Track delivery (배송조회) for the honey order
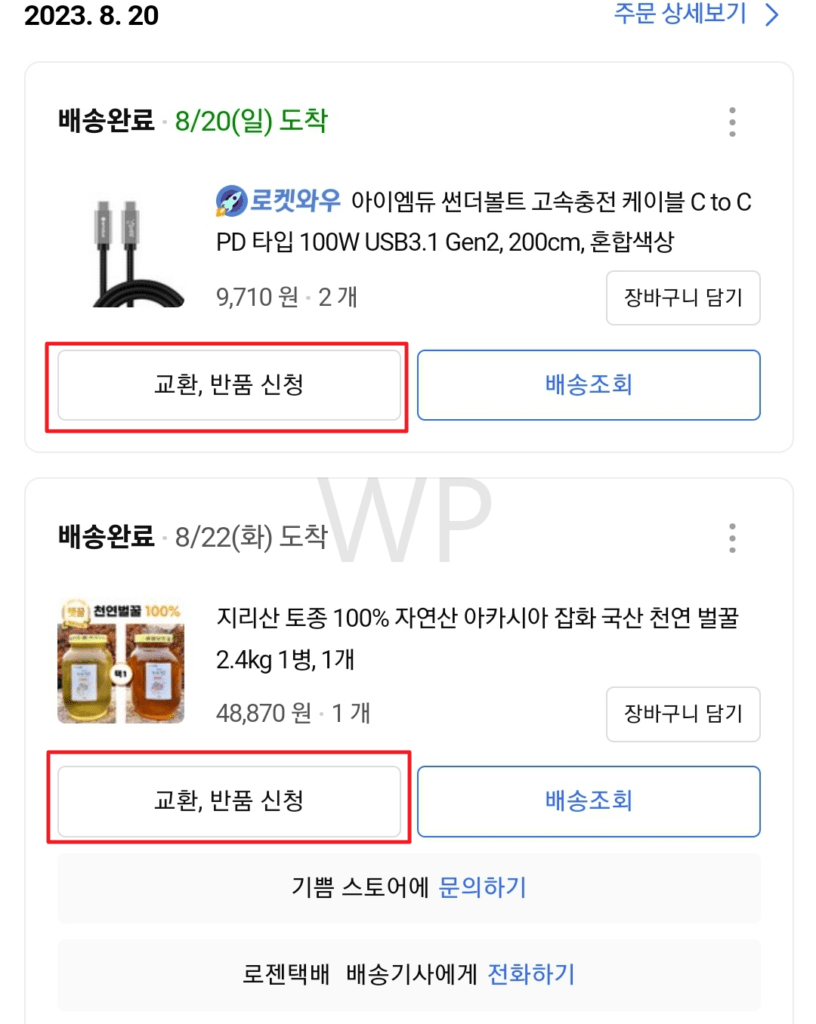Image resolution: width=816 pixels, height=1024 pixels. (588, 801)
